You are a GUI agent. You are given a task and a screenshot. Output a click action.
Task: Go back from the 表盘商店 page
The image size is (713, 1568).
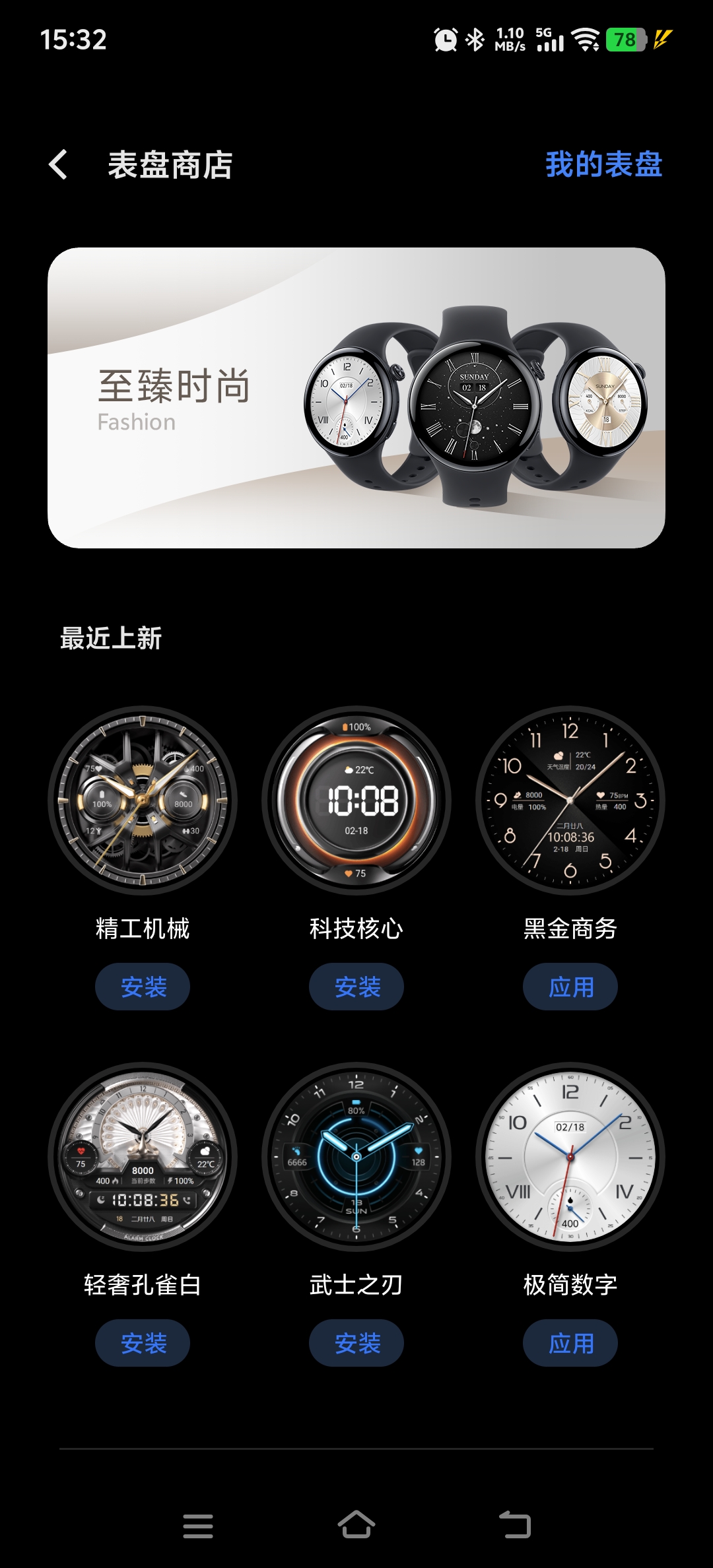click(x=59, y=164)
